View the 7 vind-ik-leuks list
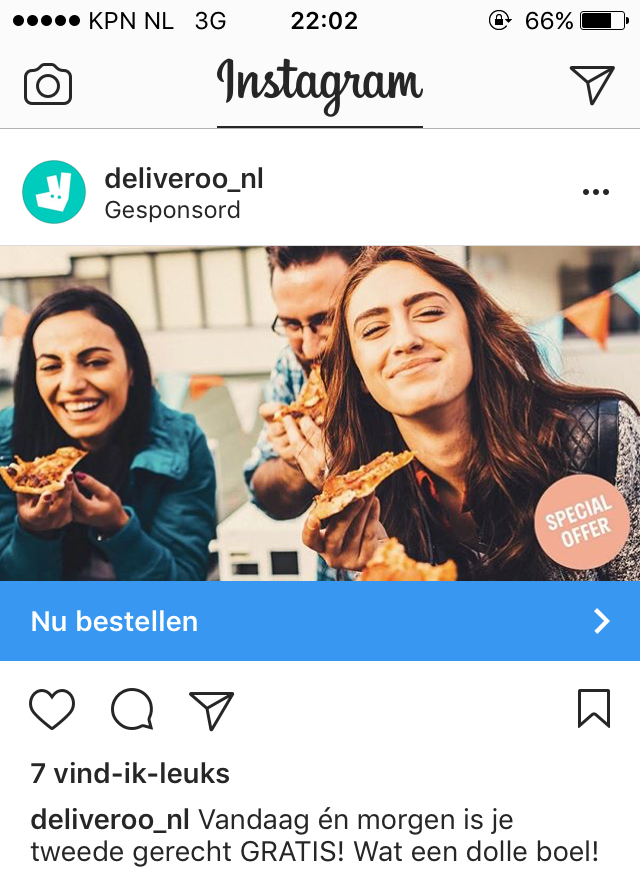This screenshot has height=887, width=640. (130, 773)
